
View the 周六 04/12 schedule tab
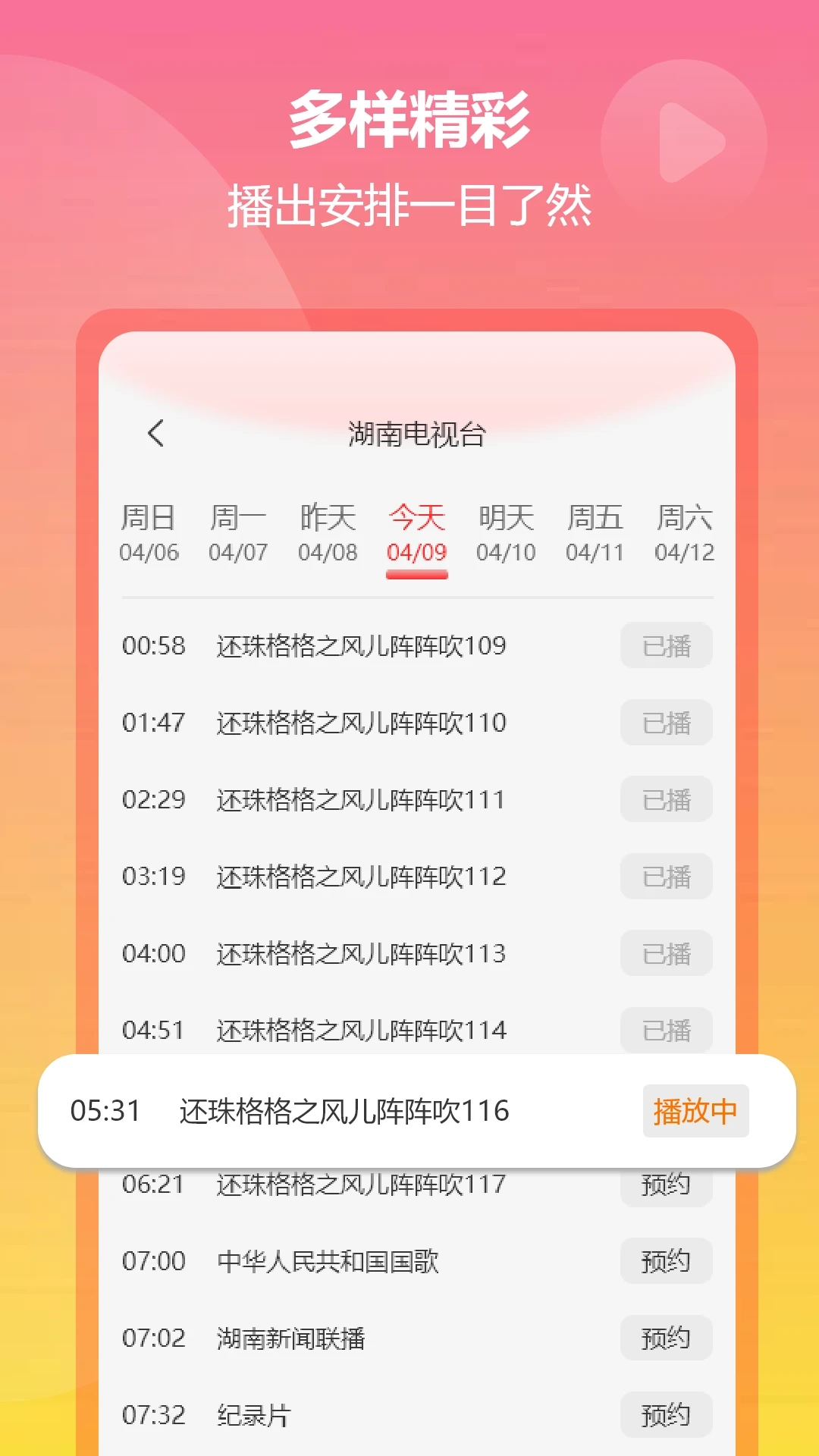click(x=686, y=533)
